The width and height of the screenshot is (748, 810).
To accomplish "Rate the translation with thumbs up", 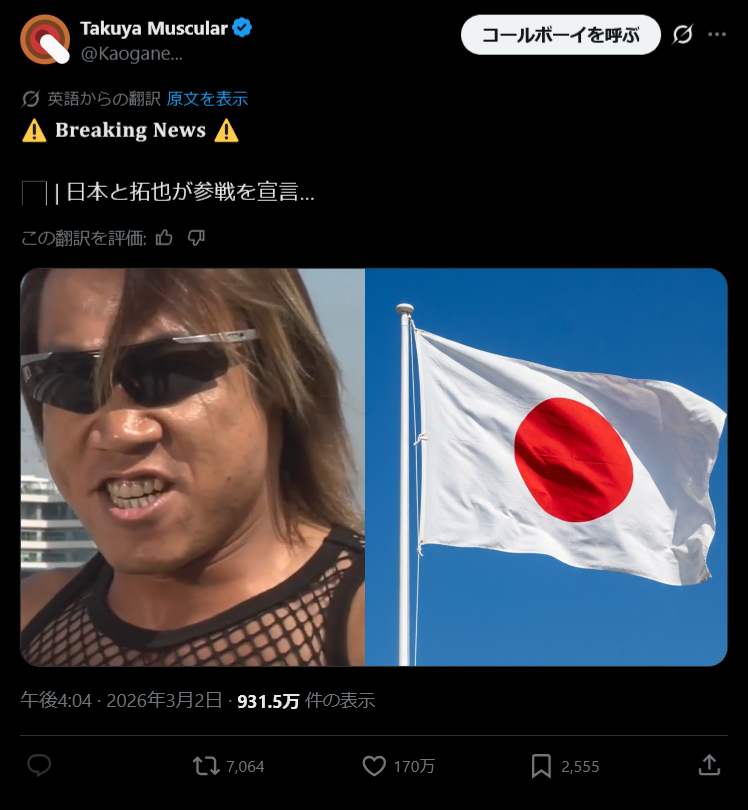I will click(165, 237).
